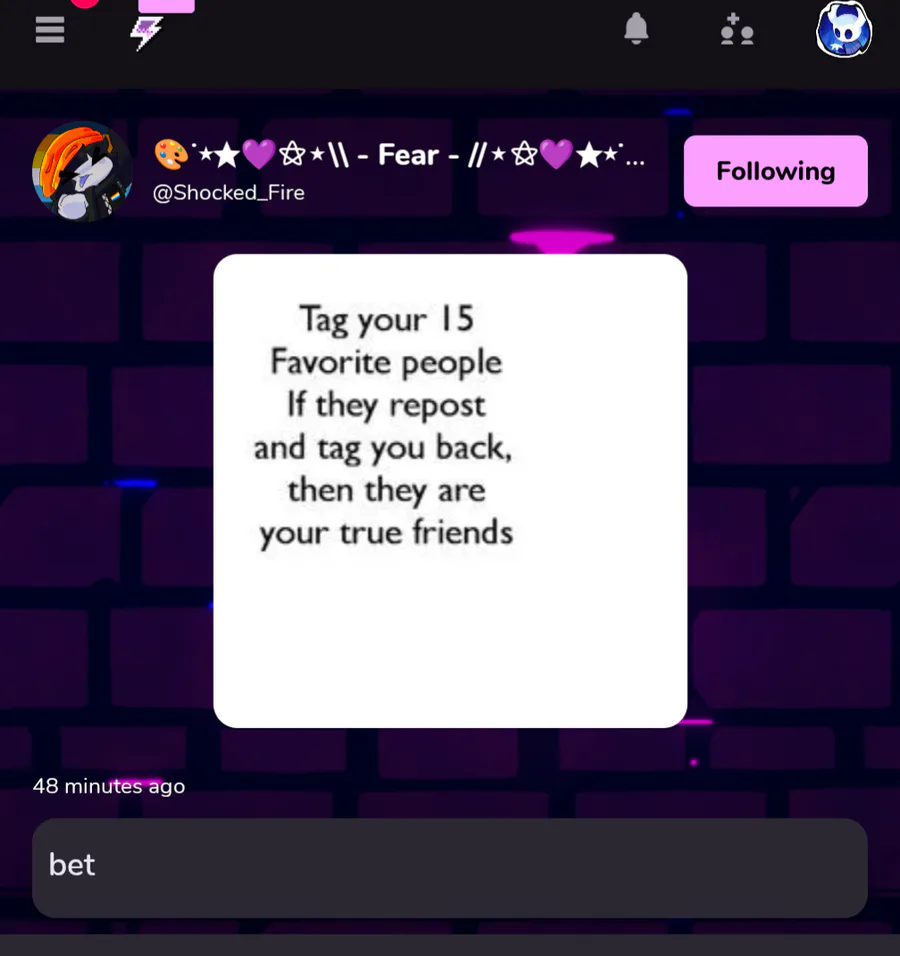Open the Tag your 15 people image
Screen dimensions: 900x956
(450, 490)
